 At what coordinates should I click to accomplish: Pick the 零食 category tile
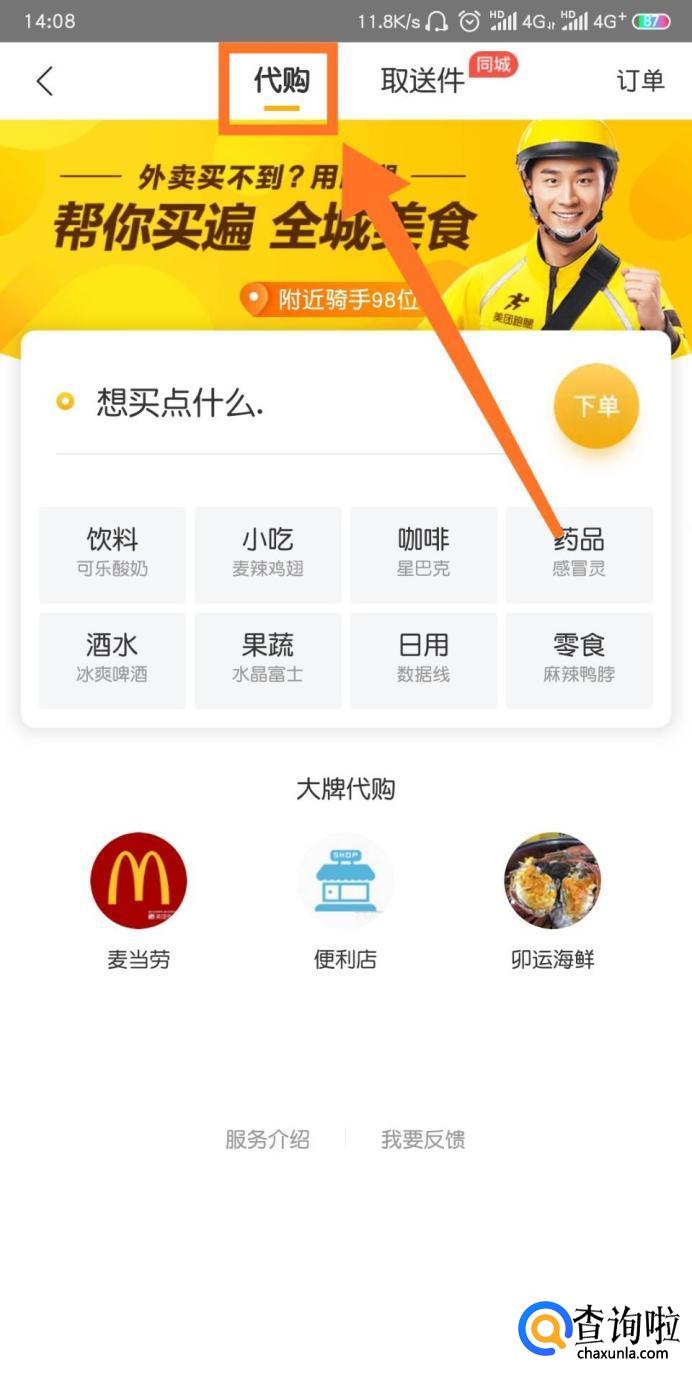579,660
